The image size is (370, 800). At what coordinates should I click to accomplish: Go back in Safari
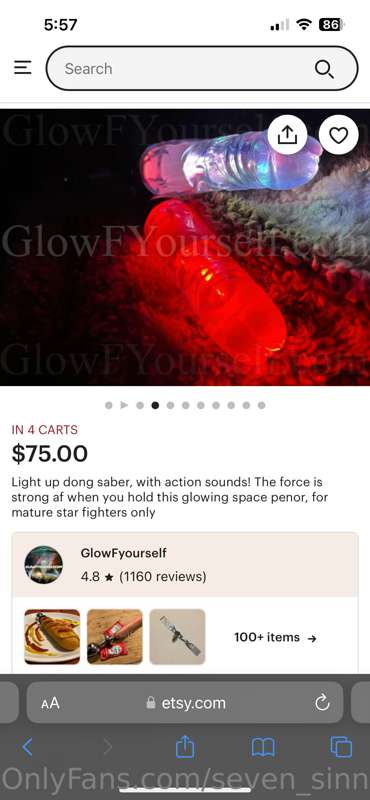(x=28, y=747)
